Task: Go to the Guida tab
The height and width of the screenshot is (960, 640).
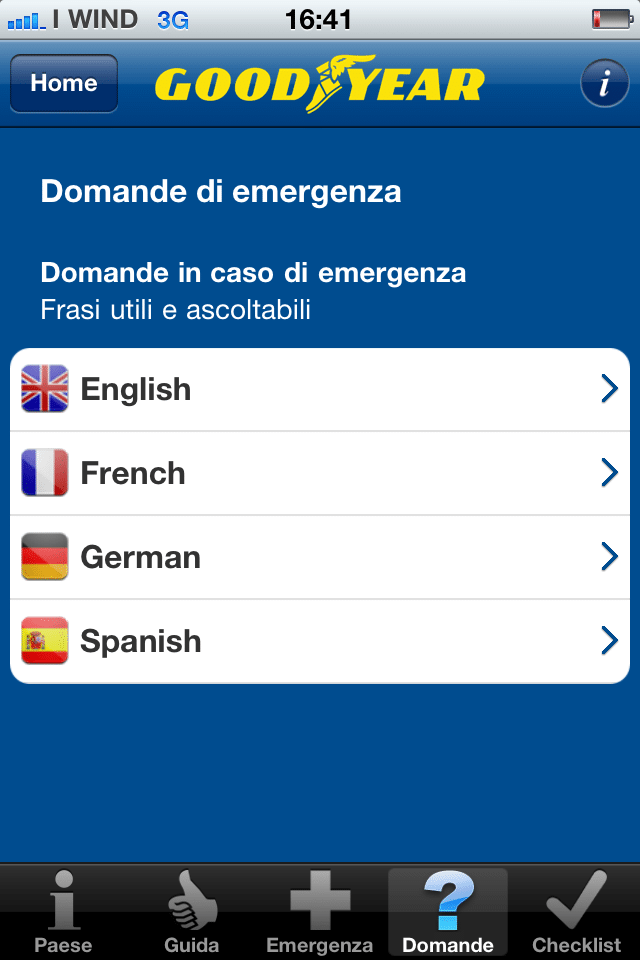Action: 192,912
